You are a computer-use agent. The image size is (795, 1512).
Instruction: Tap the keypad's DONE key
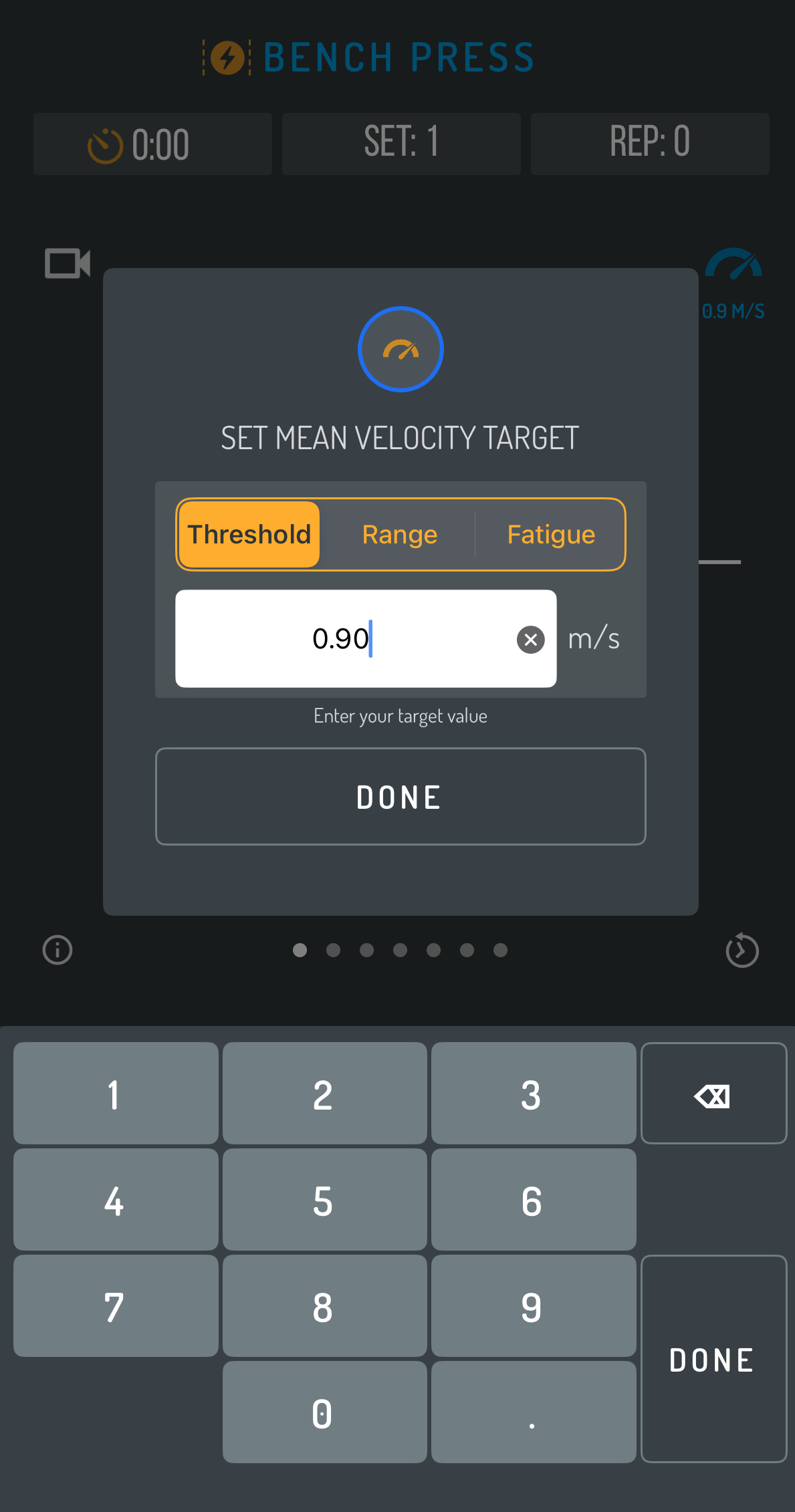[713, 1359]
